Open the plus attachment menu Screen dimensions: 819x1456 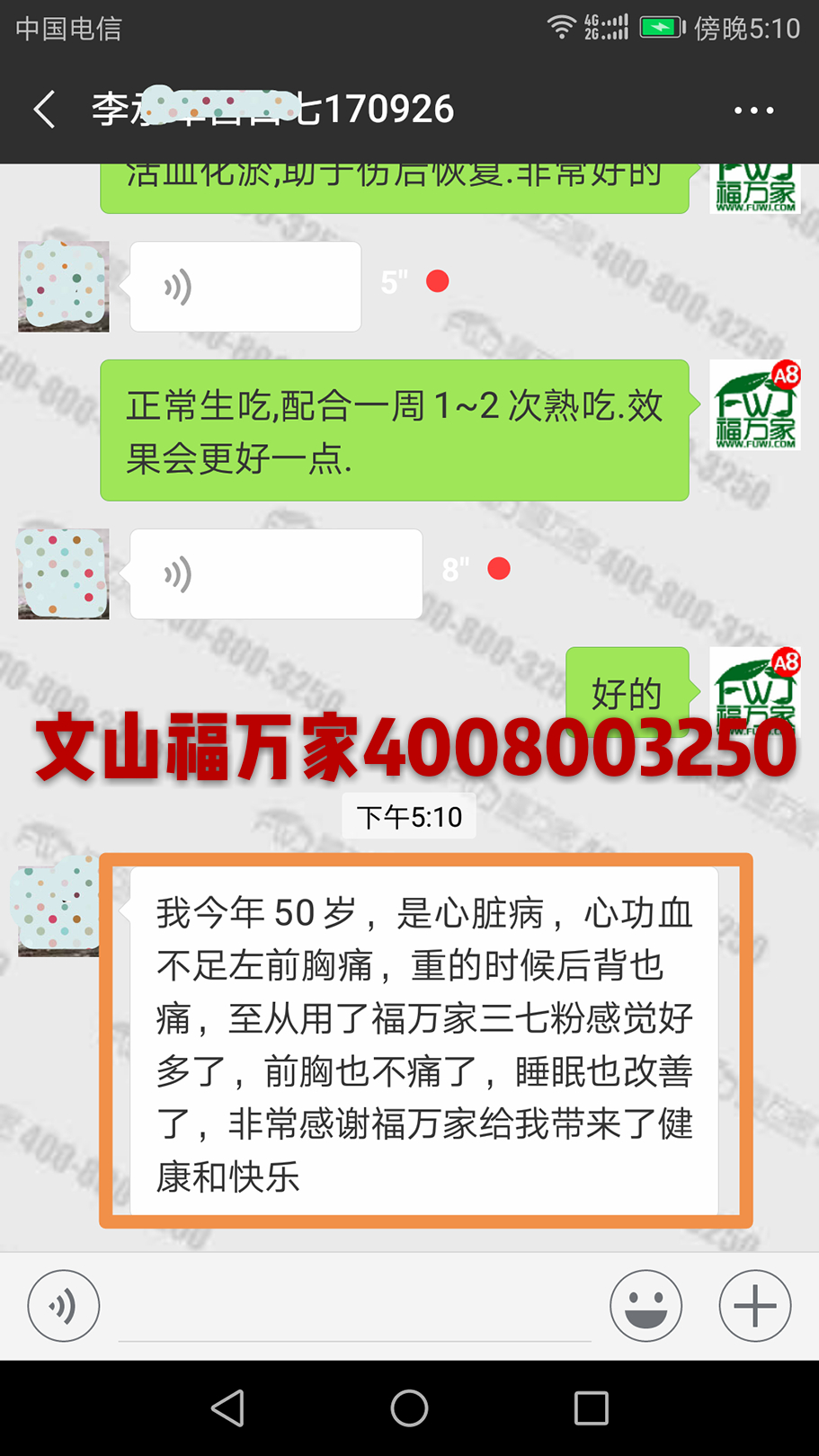click(x=754, y=1306)
